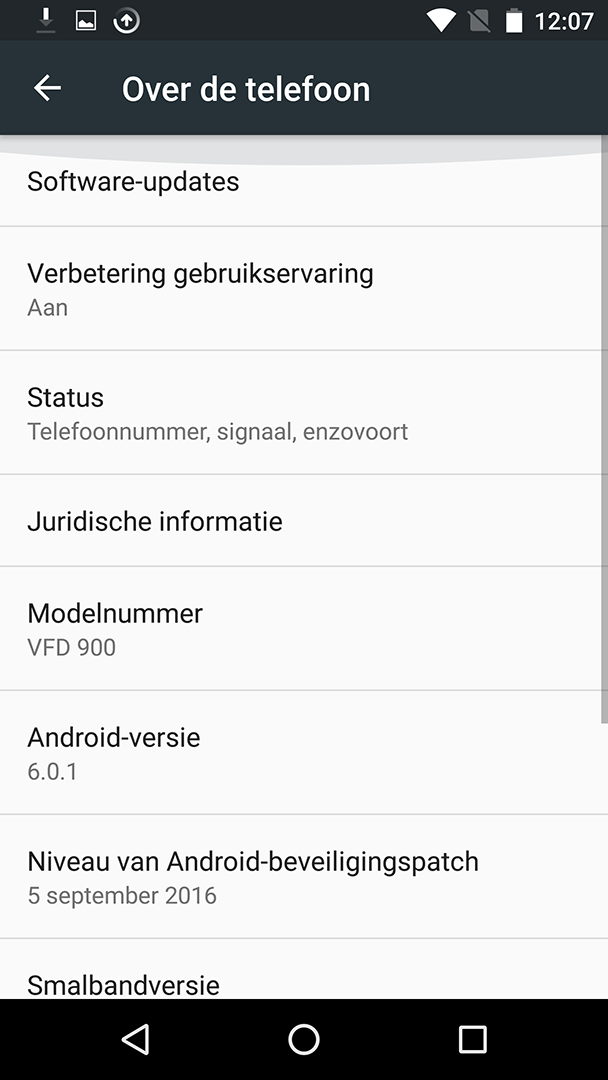Open Status with phone number and signal info
Viewport: 608px width, 1080px height.
coord(304,413)
